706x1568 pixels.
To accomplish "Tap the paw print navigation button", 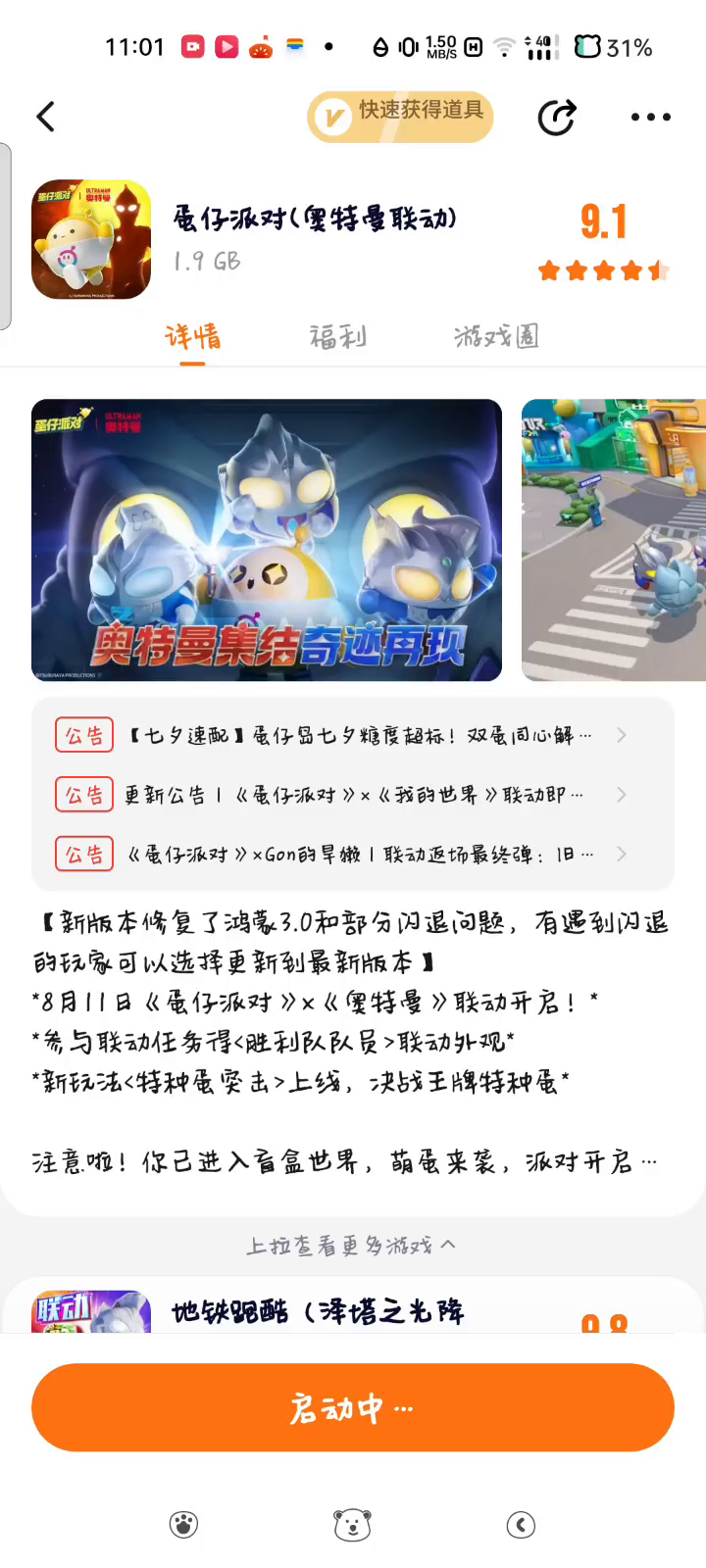I will (183, 1525).
